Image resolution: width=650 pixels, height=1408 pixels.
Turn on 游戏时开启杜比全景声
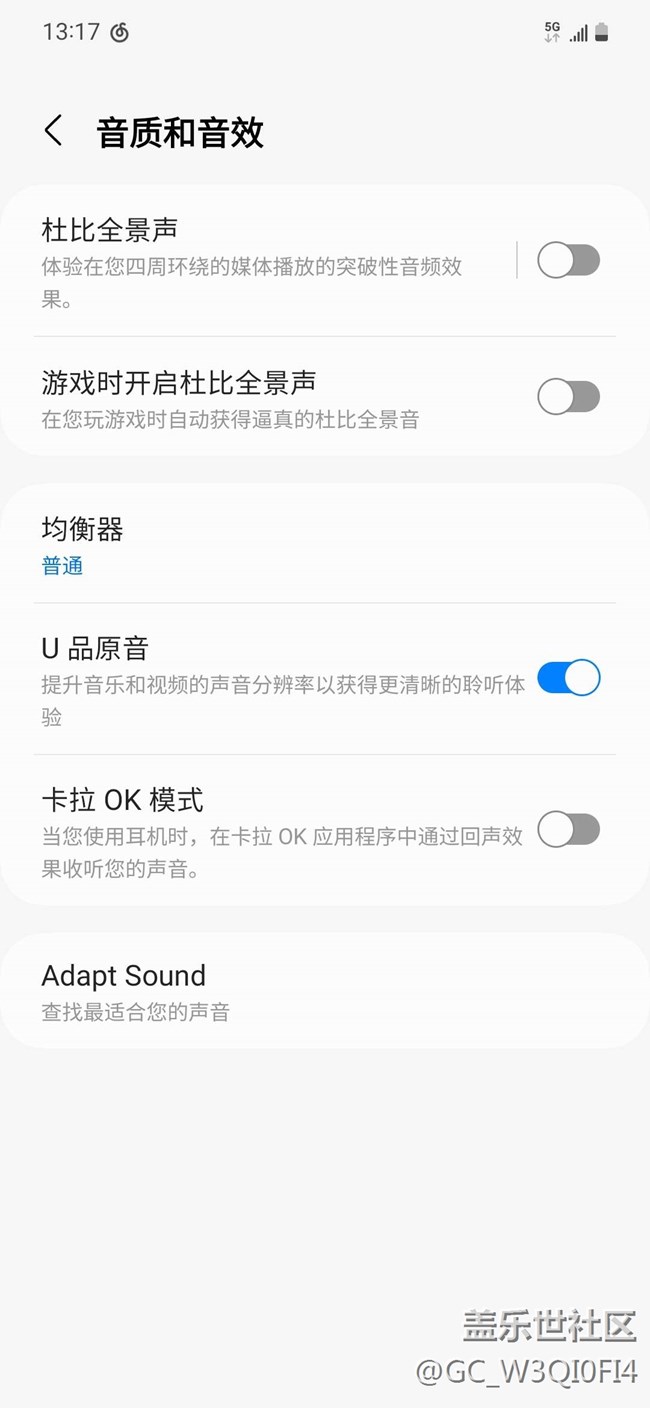click(568, 397)
